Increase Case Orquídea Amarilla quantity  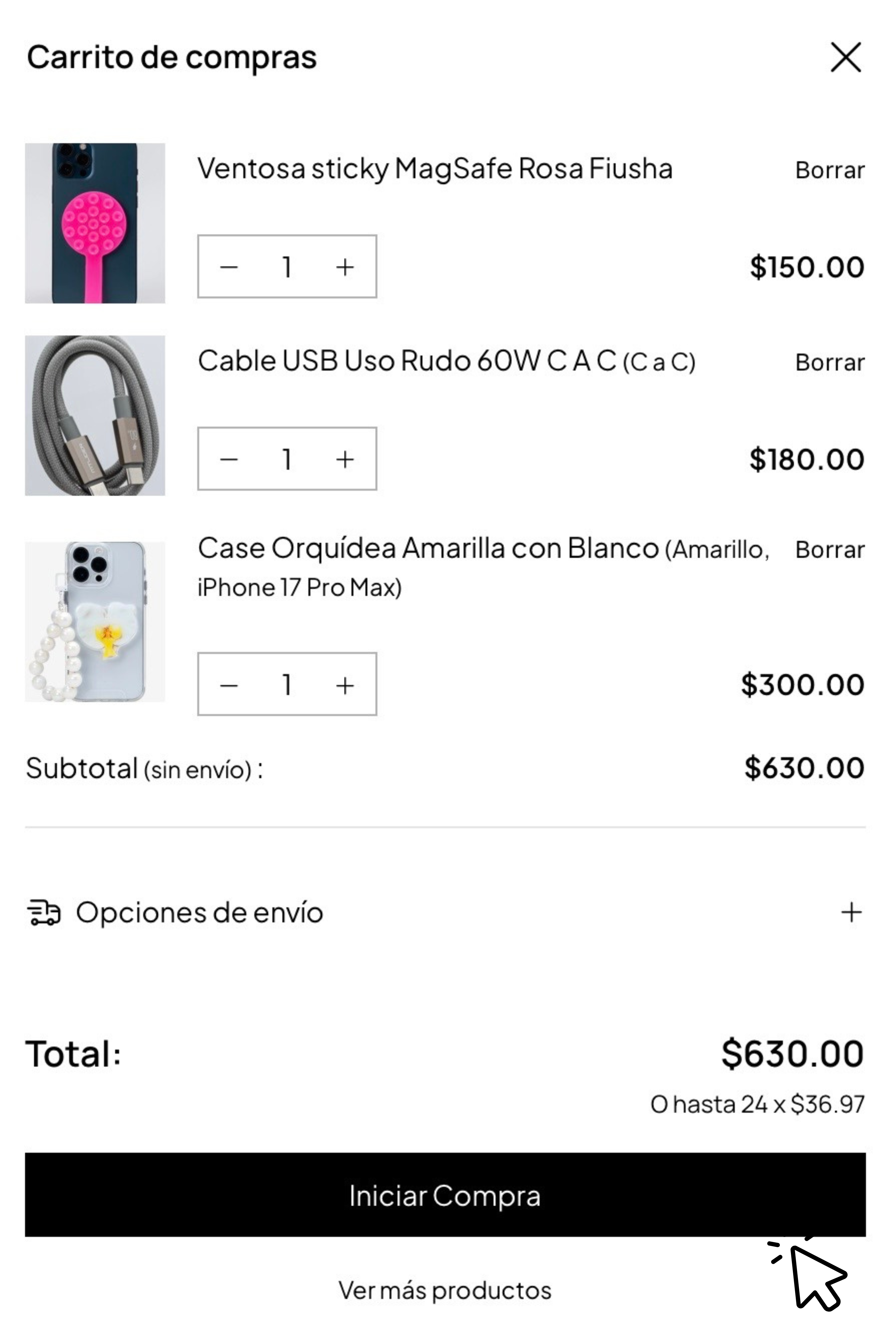point(345,685)
